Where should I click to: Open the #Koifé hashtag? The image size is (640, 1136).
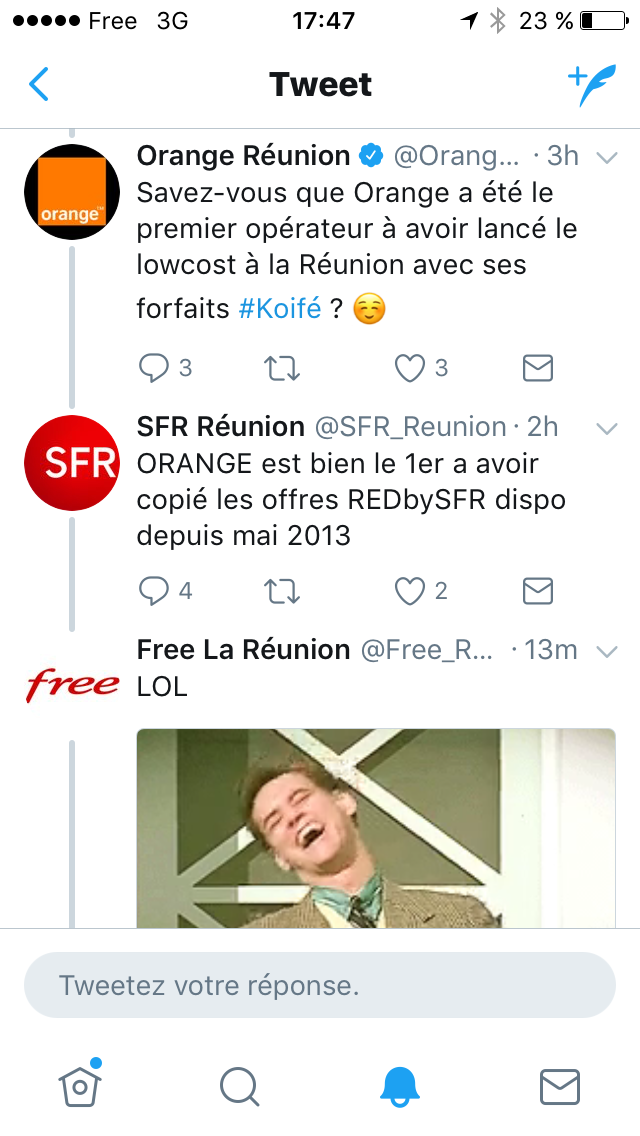pyautogui.click(x=280, y=309)
